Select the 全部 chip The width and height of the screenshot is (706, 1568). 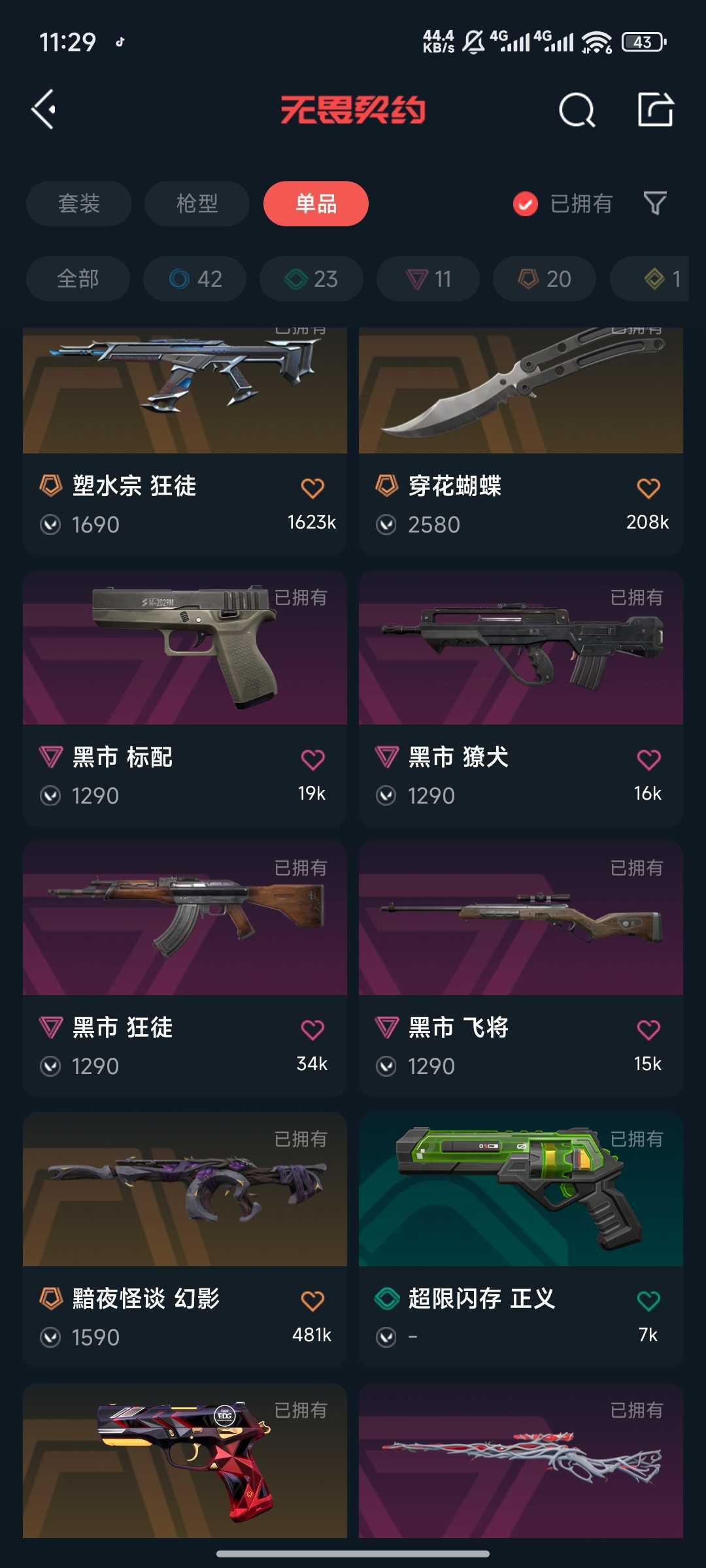tap(78, 279)
